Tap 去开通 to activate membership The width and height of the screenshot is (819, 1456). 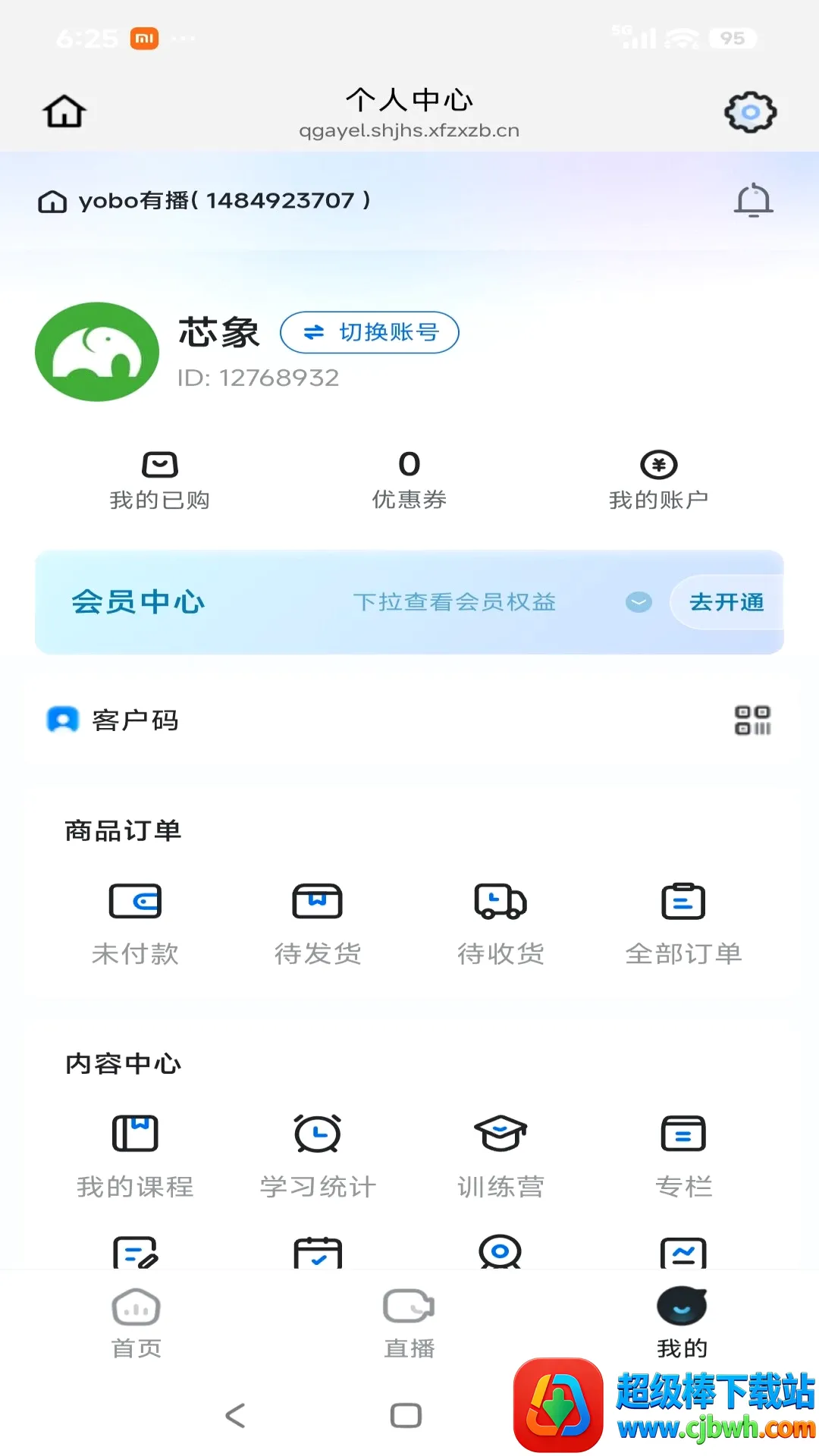pyautogui.click(x=726, y=602)
